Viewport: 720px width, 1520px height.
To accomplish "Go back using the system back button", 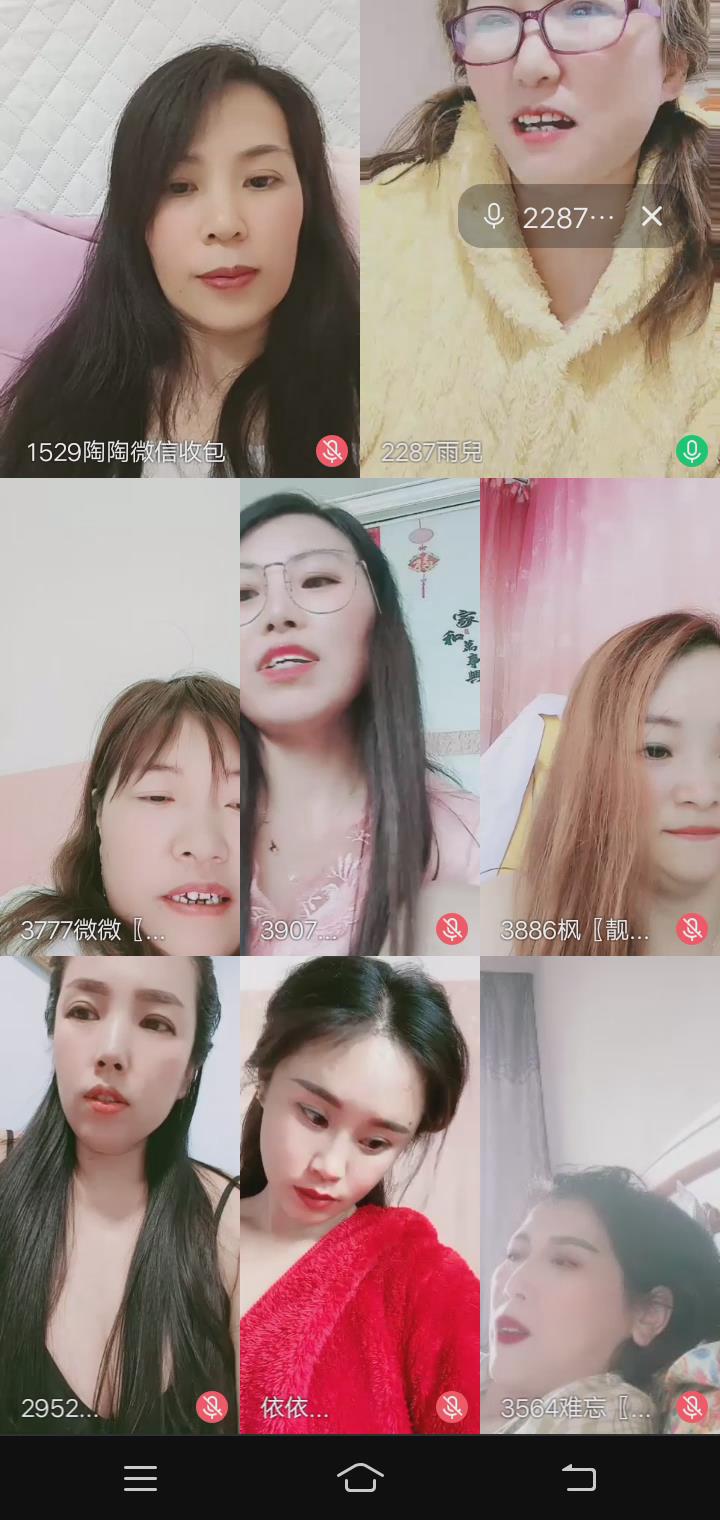I will [x=578, y=1478].
